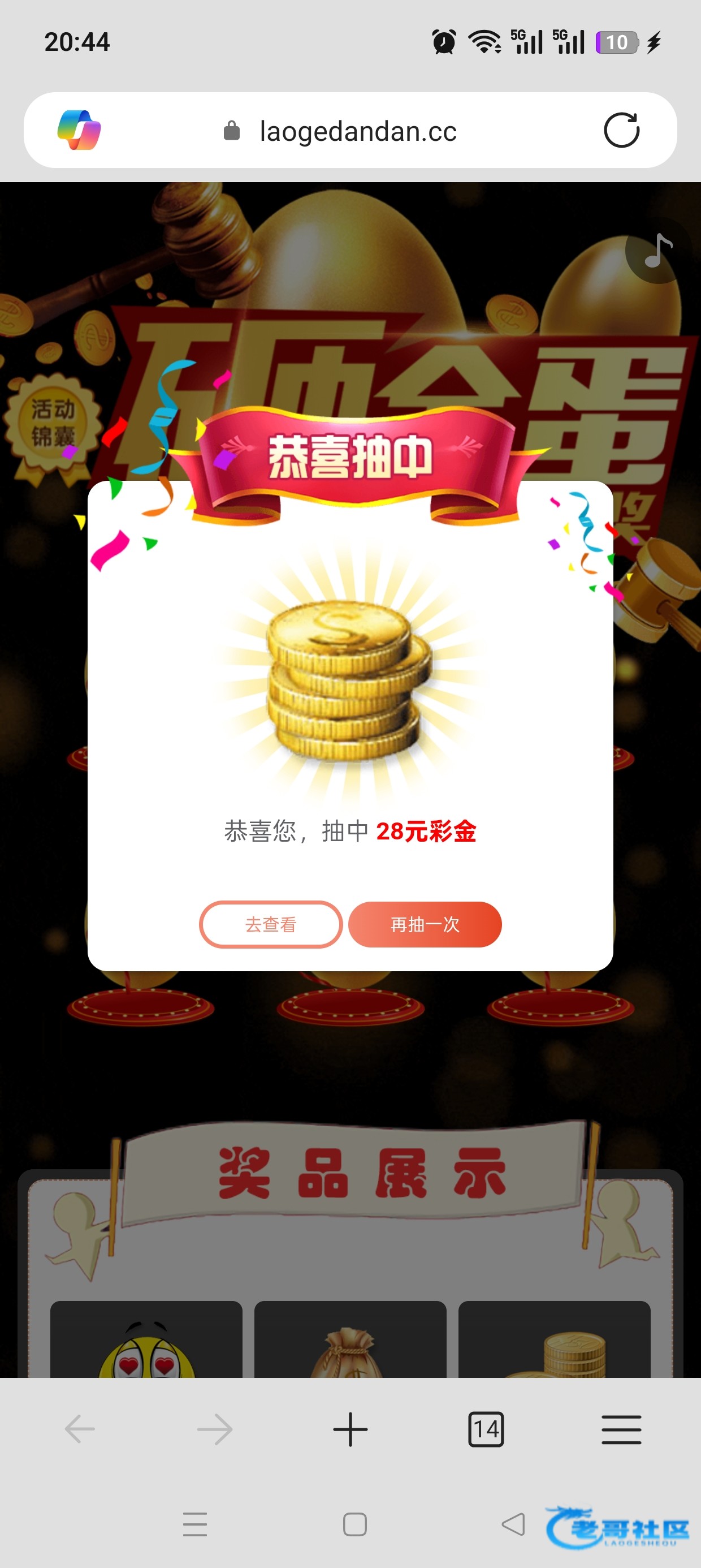
Task: Tap 去查看 to view the prize
Action: pos(271,924)
